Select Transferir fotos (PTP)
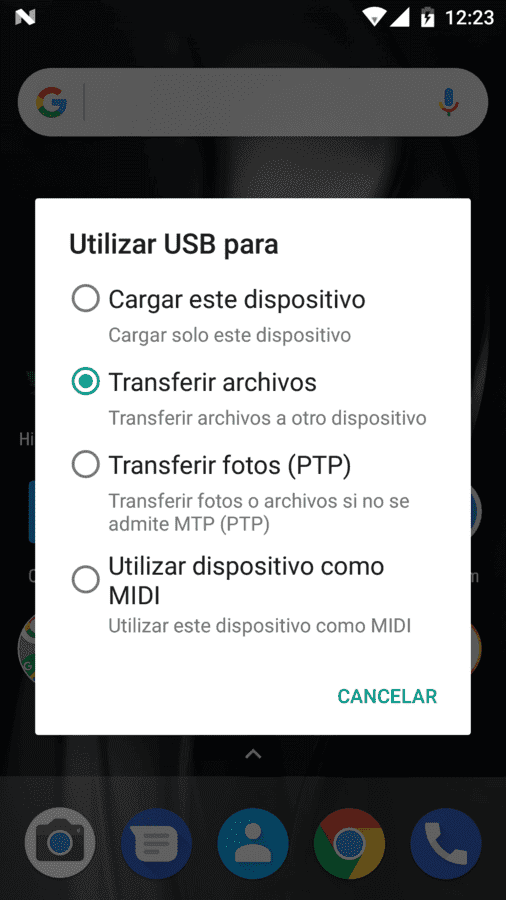The width and height of the screenshot is (506, 900). coord(252,491)
